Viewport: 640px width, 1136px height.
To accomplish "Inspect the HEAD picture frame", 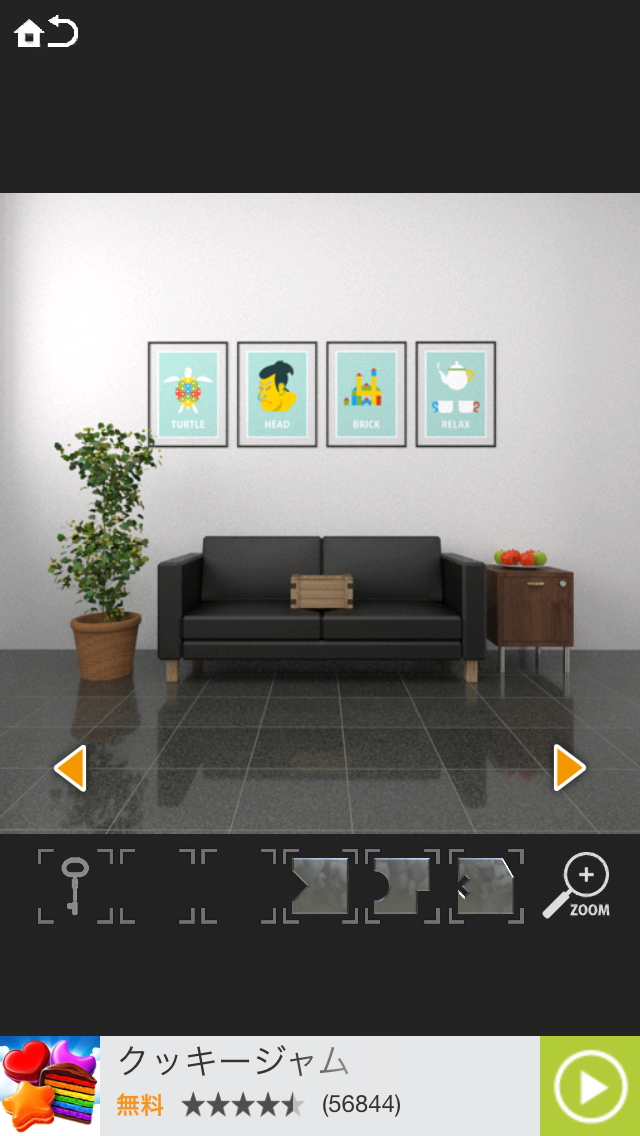I will tap(277, 393).
